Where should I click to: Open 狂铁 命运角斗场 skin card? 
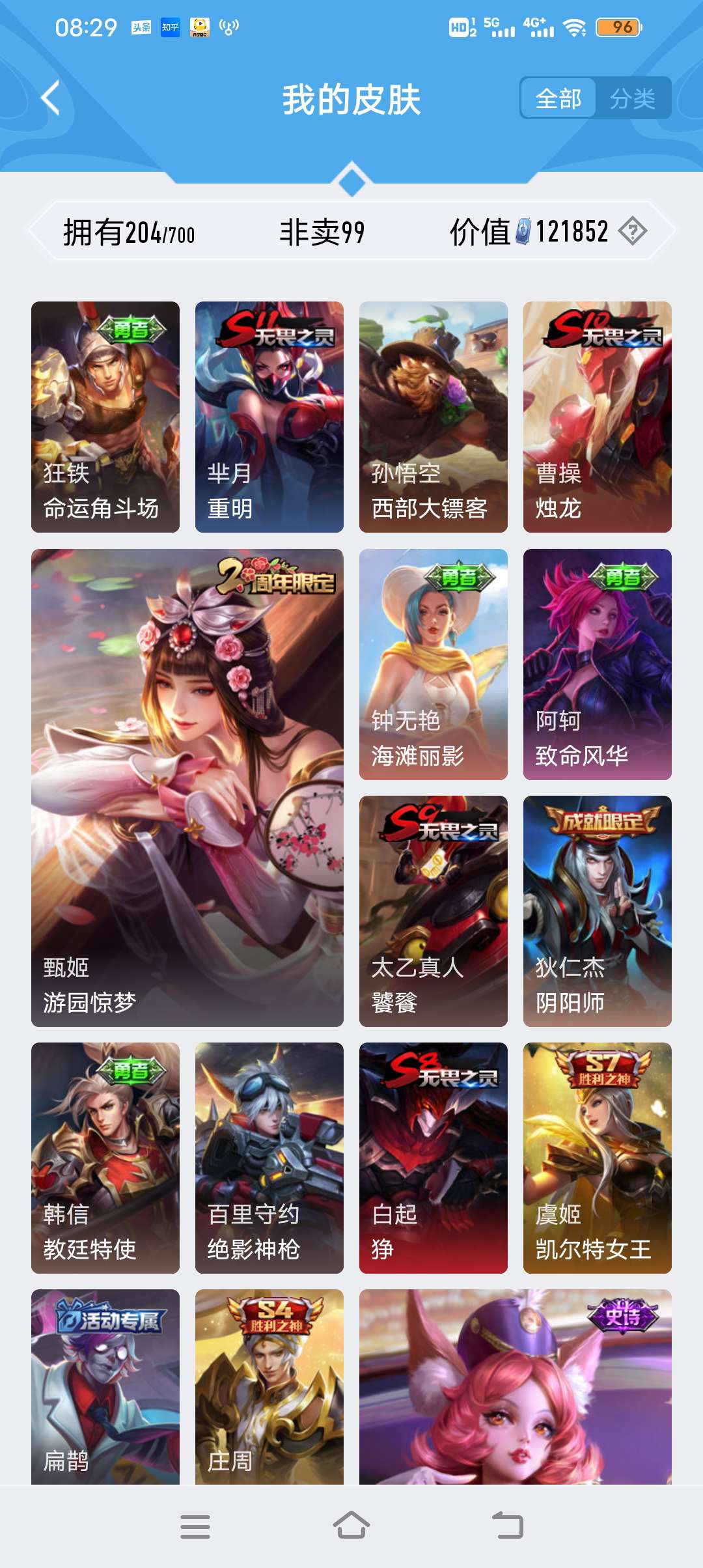click(x=105, y=417)
